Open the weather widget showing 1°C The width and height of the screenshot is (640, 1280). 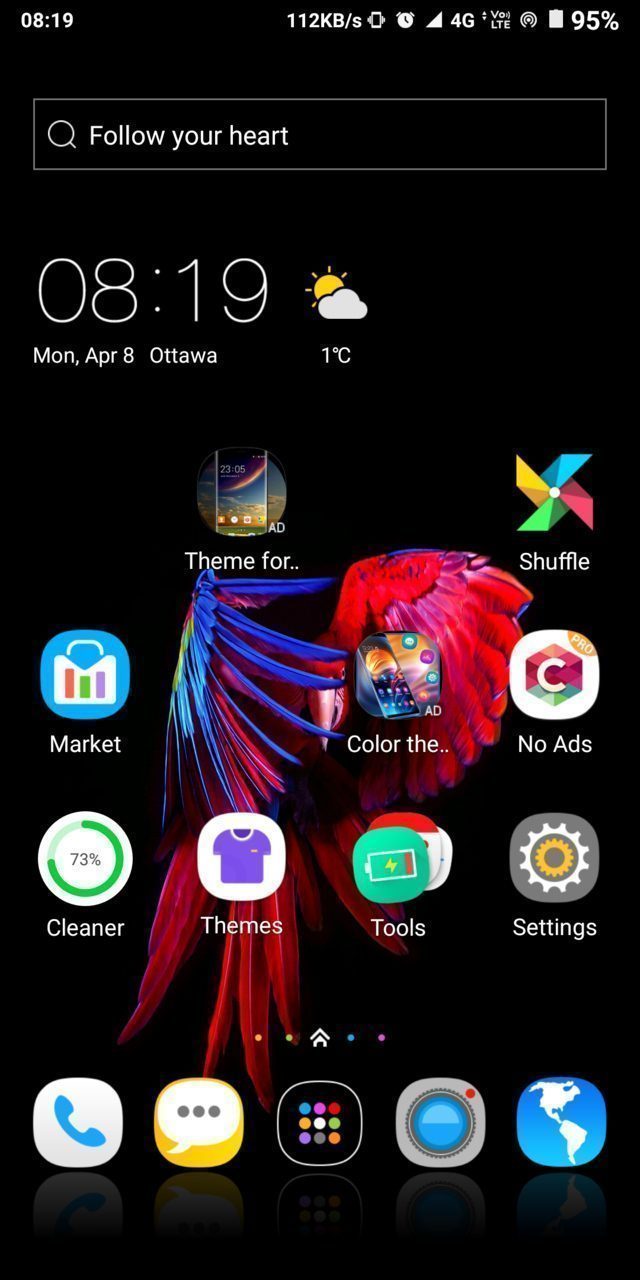click(336, 310)
